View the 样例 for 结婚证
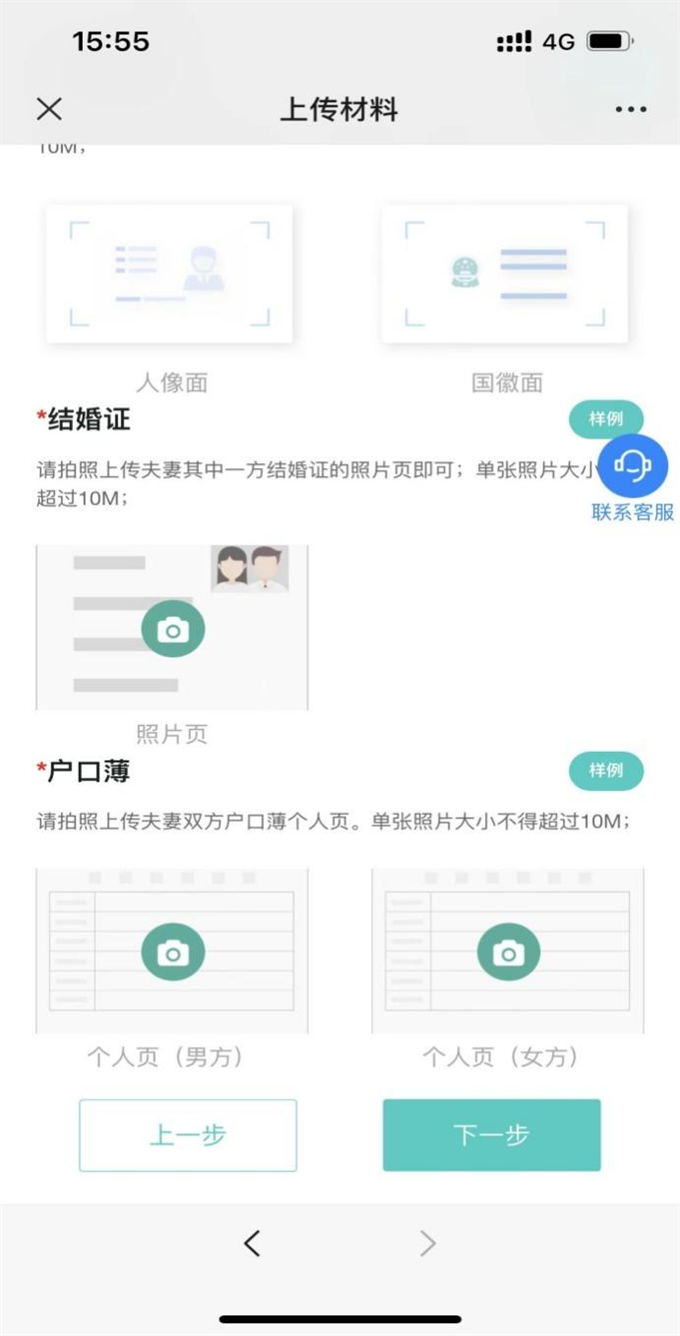Image resolution: width=680 pixels, height=1336 pixels. [604, 419]
